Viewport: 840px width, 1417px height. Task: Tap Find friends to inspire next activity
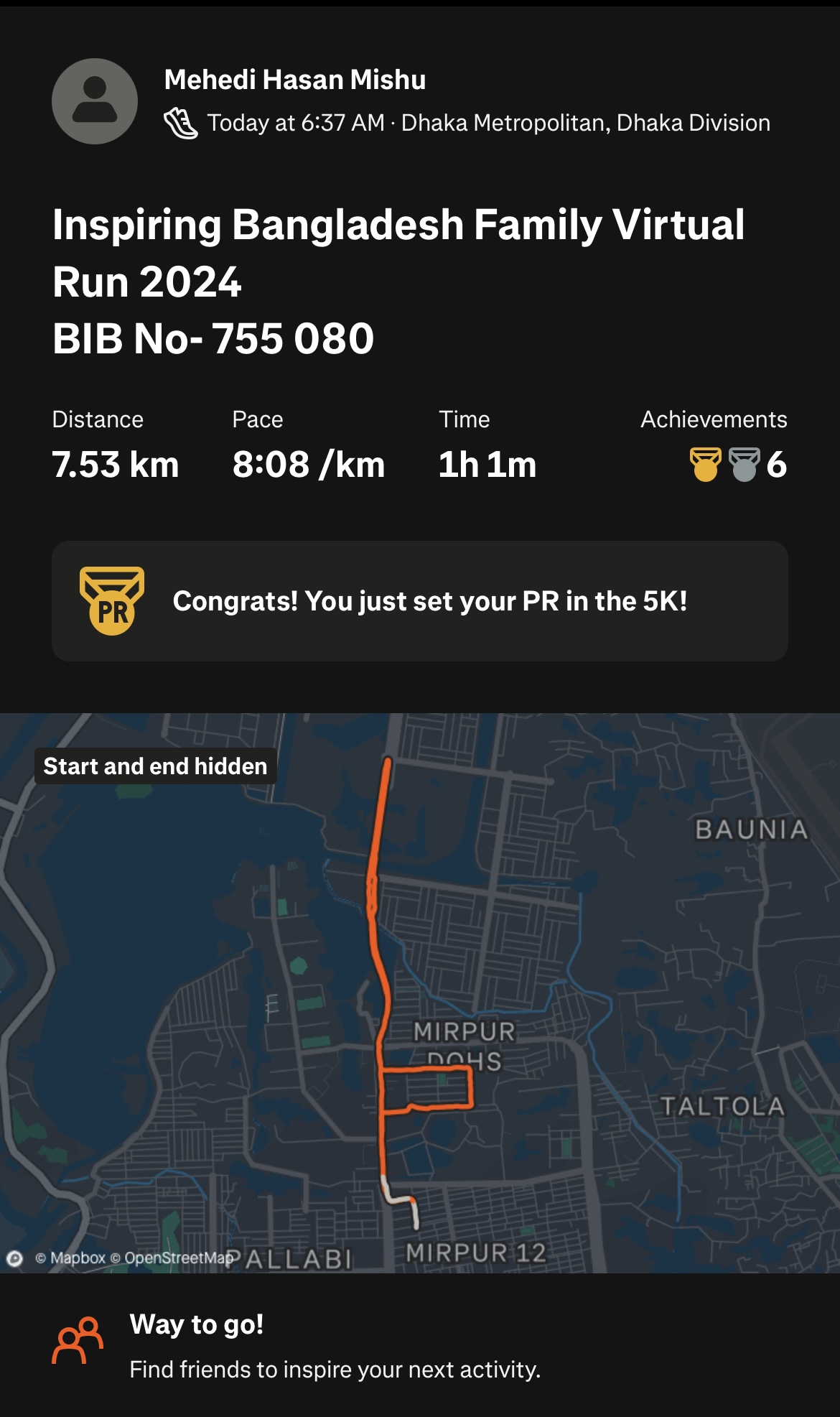[x=420, y=1346]
